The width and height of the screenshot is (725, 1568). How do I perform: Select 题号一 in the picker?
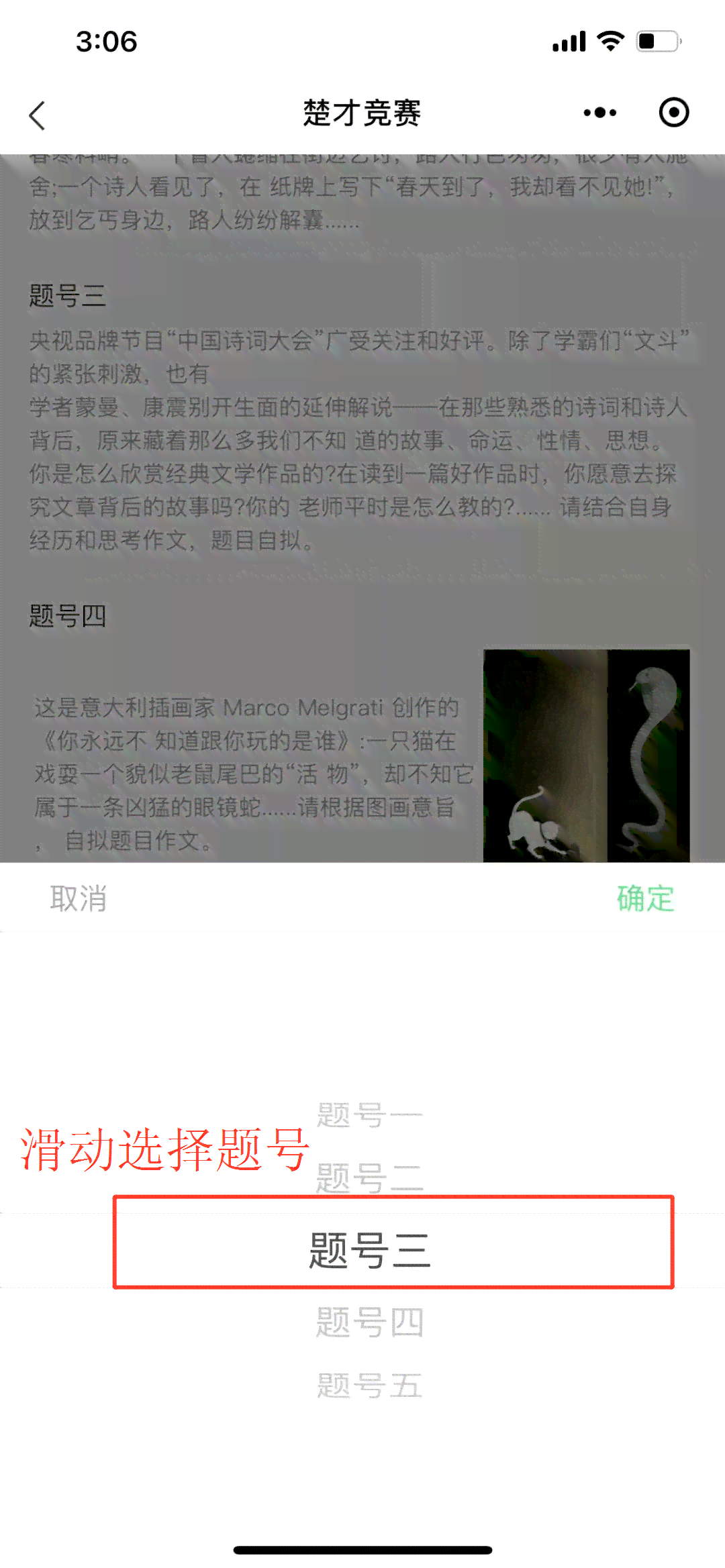point(369,1114)
